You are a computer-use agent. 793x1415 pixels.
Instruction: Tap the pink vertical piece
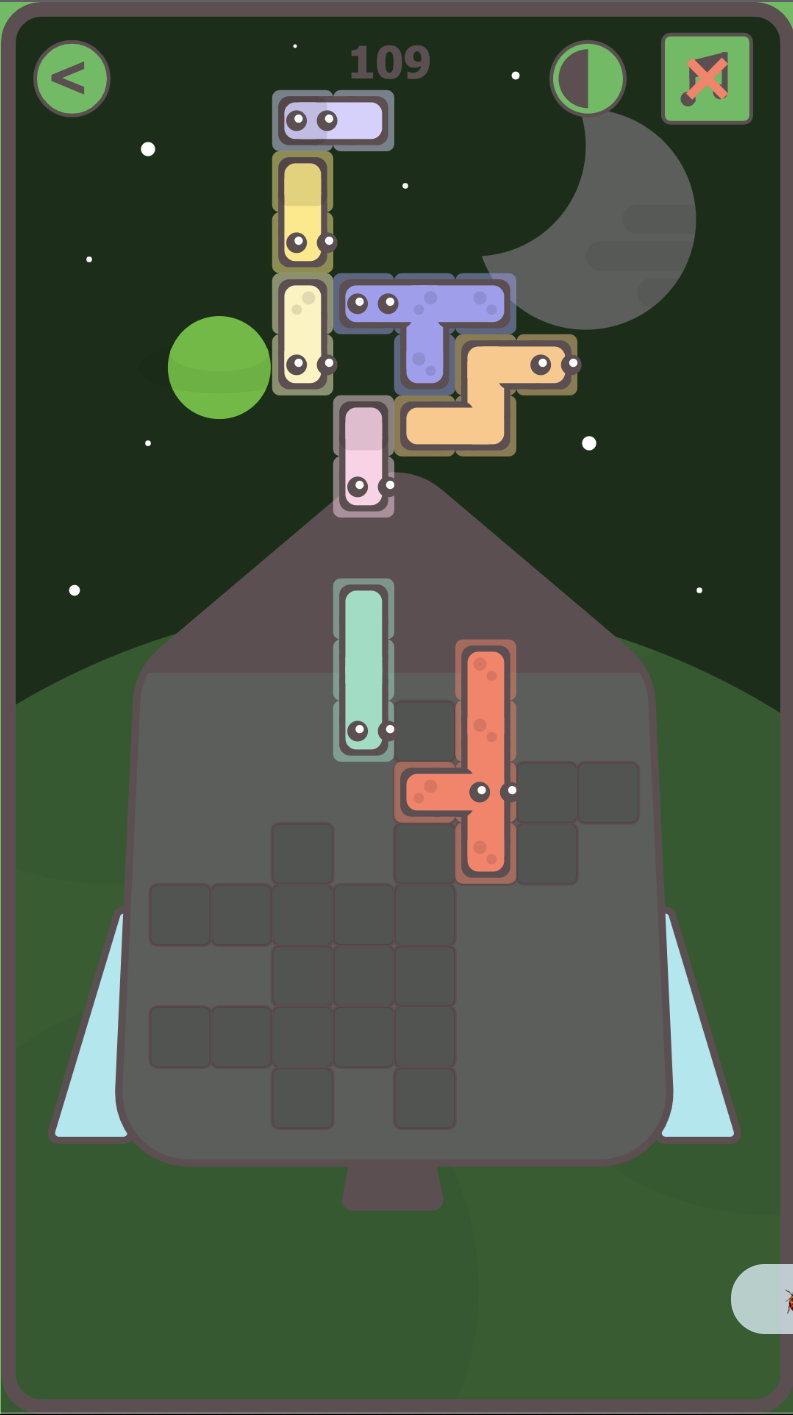pos(363,456)
